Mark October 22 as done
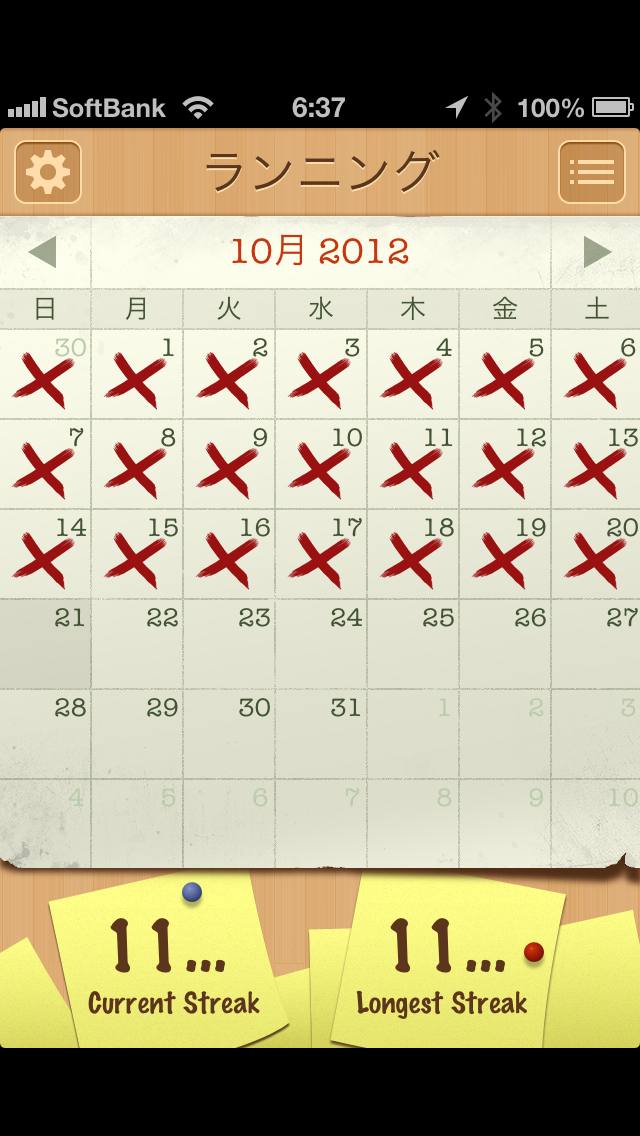 137,644
